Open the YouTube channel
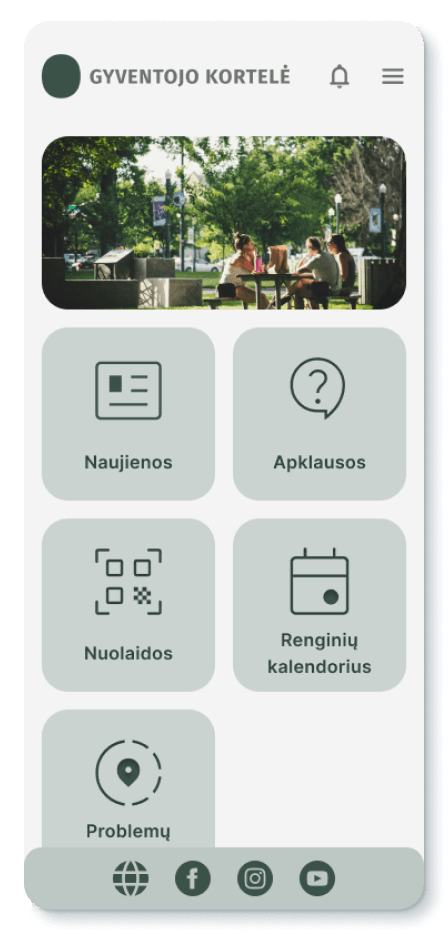 (x=317, y=879)
